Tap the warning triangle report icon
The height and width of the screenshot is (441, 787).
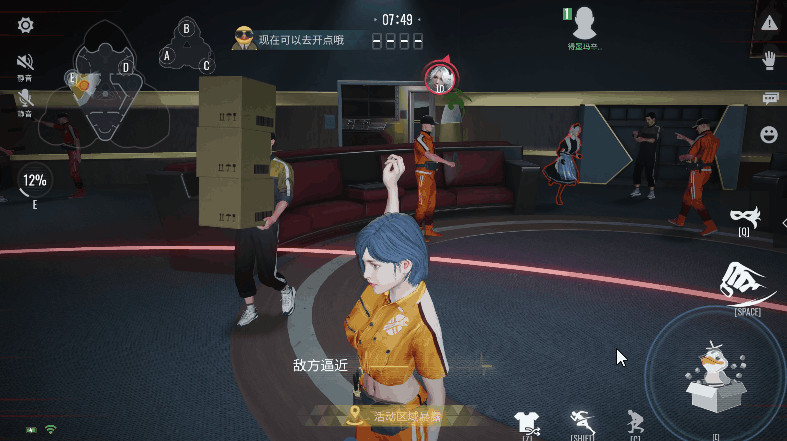(768, 23)
